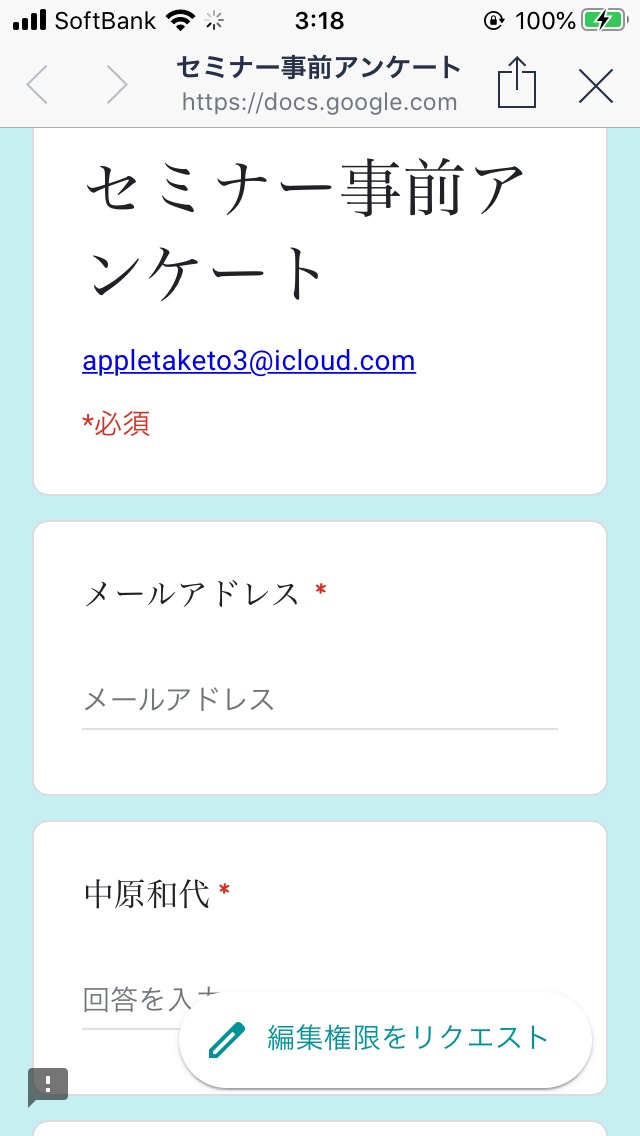
Task: Focus the answer field under 中原和代
Action: pos(130,1001)
